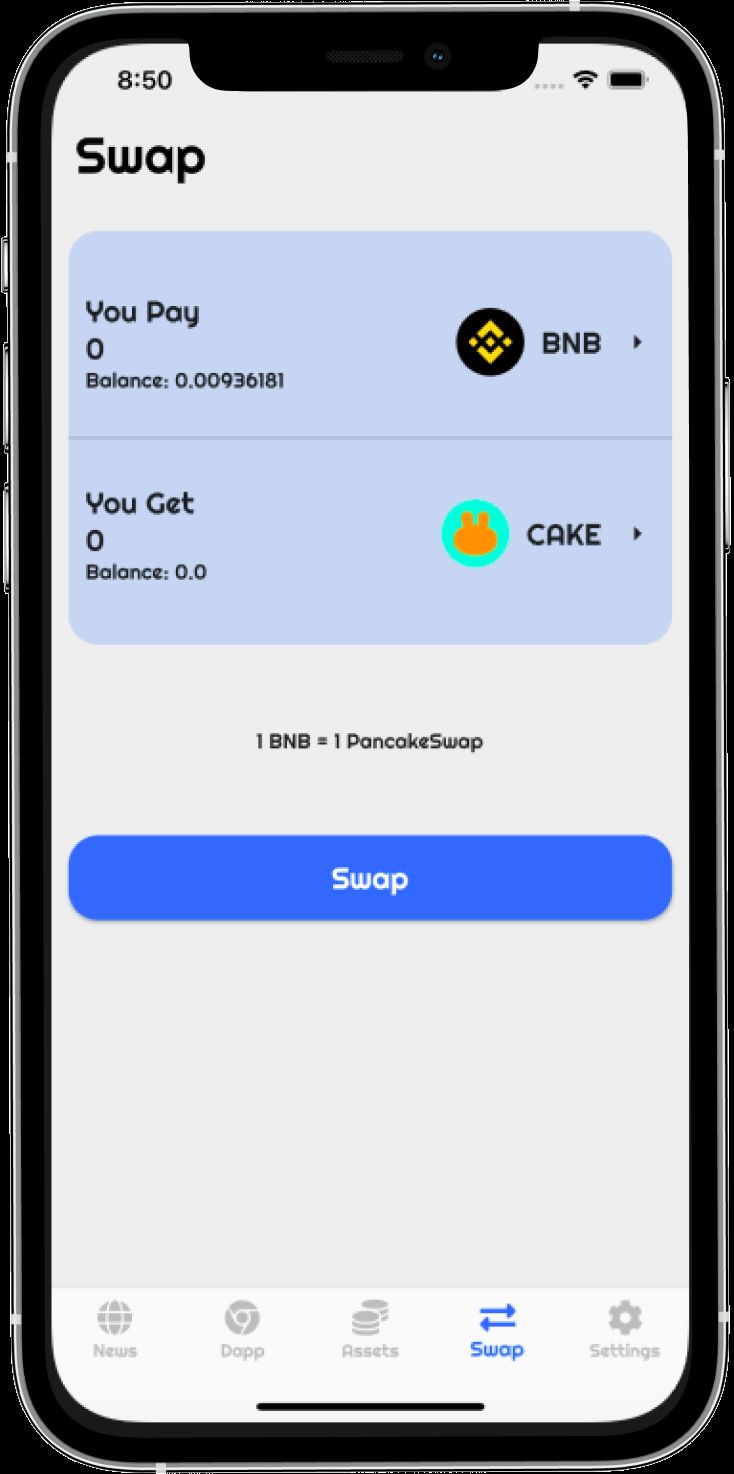Enter the You Pay amount
Image resolution: width=734 pixels, height=1474 pixels.
[95, 350]
